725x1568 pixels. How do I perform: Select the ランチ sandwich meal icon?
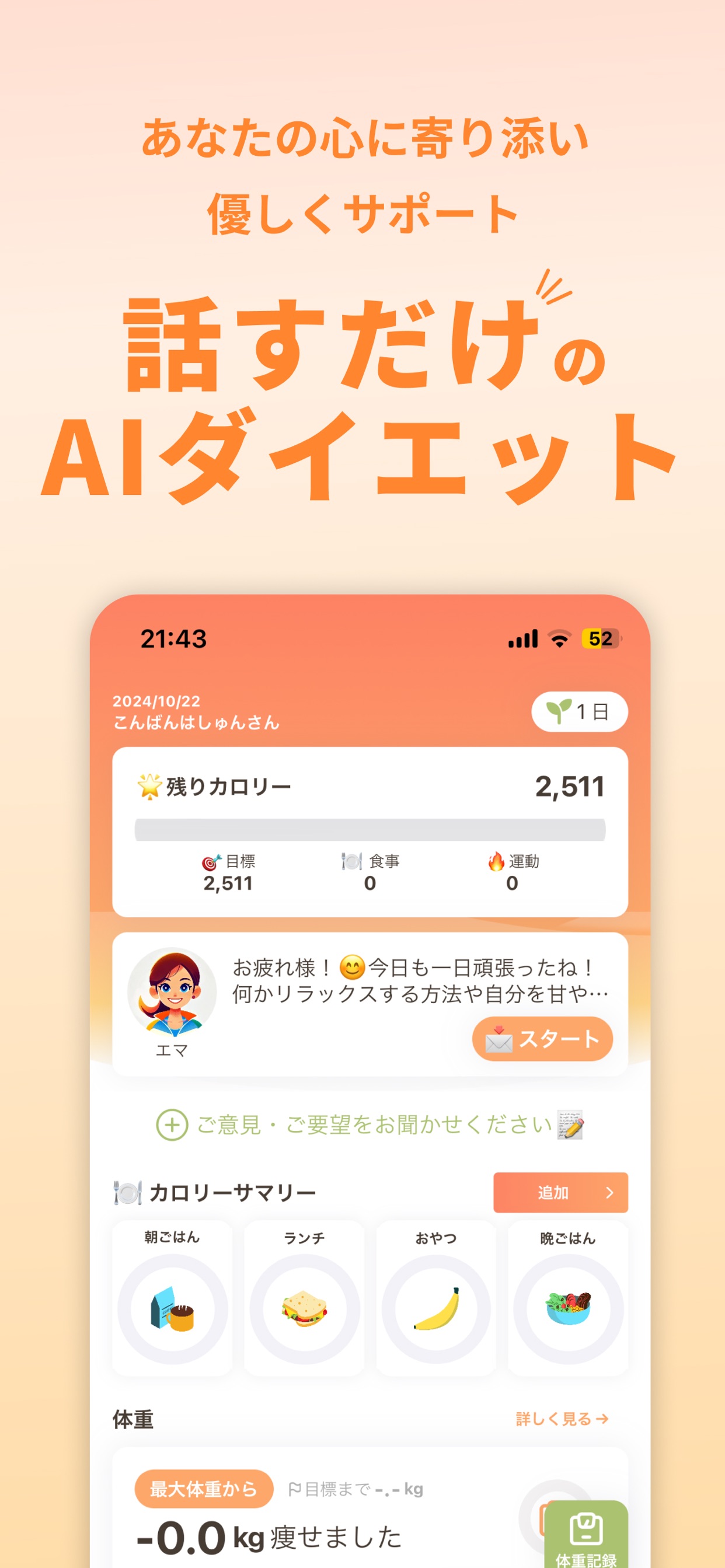point(304,1311)
